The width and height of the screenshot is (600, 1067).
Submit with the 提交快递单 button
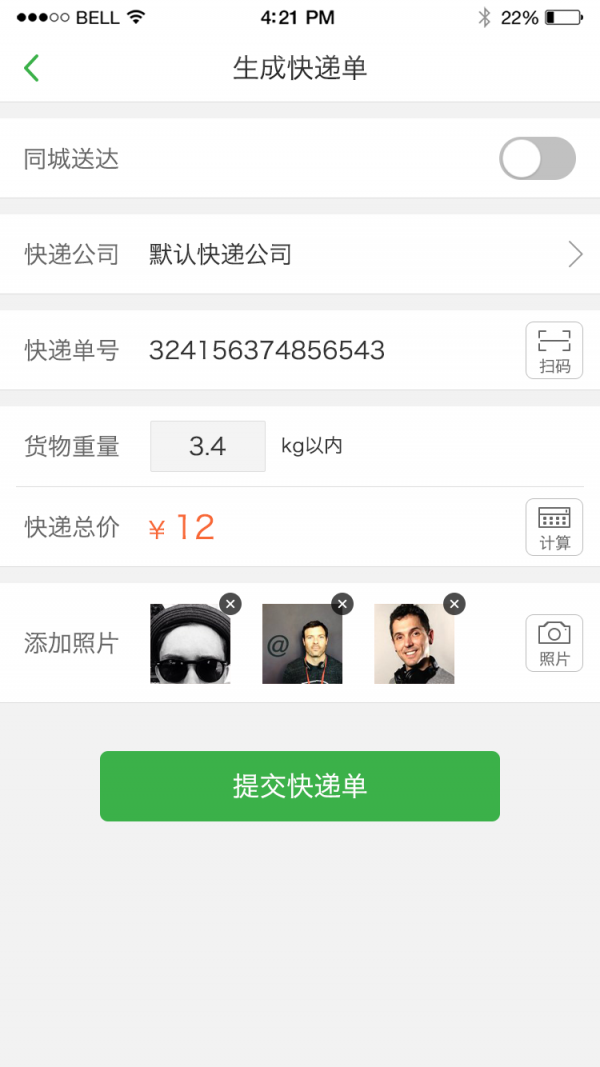pos(300,786)
